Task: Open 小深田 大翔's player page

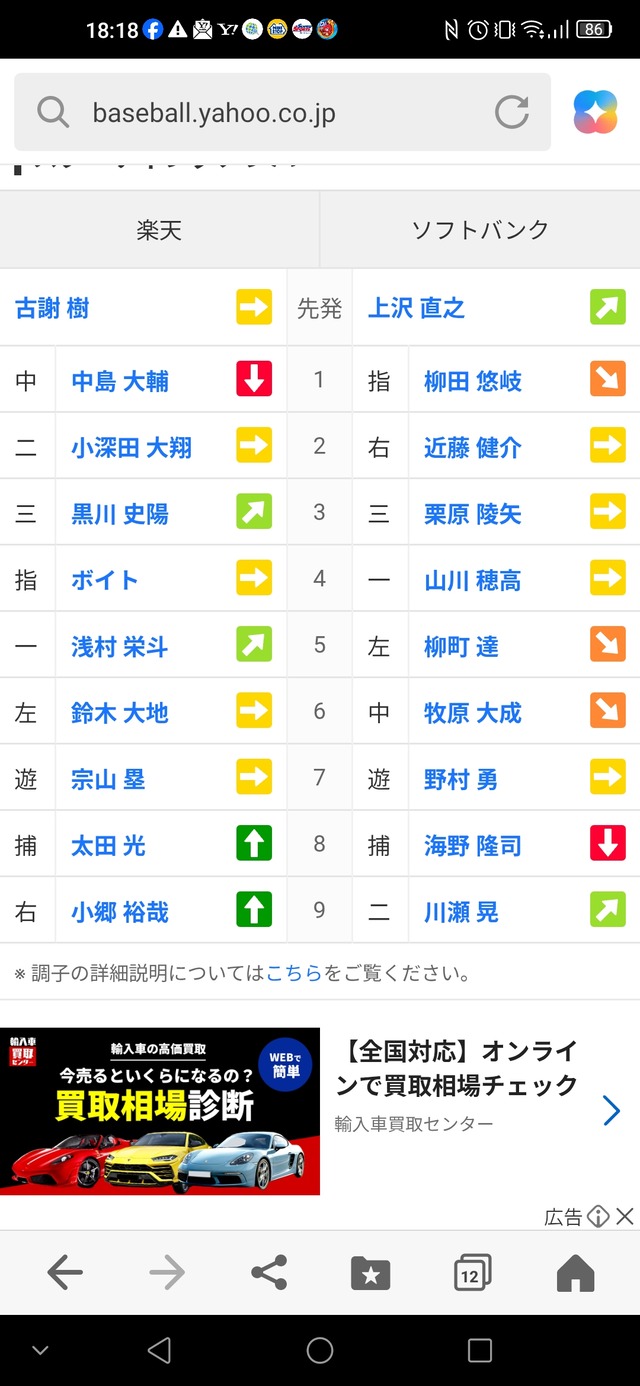Action: point(131,447)
